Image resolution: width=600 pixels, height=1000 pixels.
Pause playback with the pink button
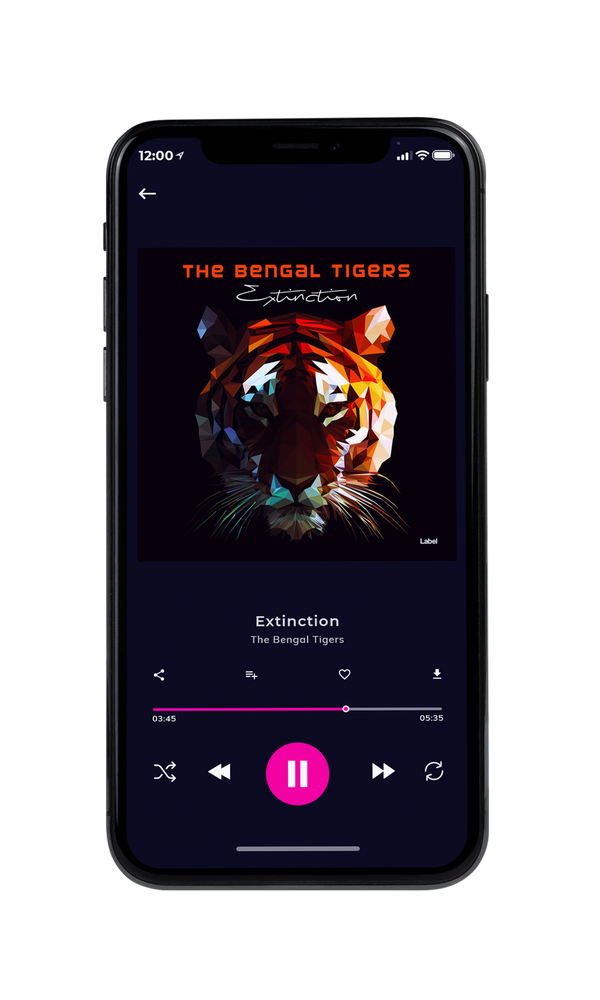297,774
